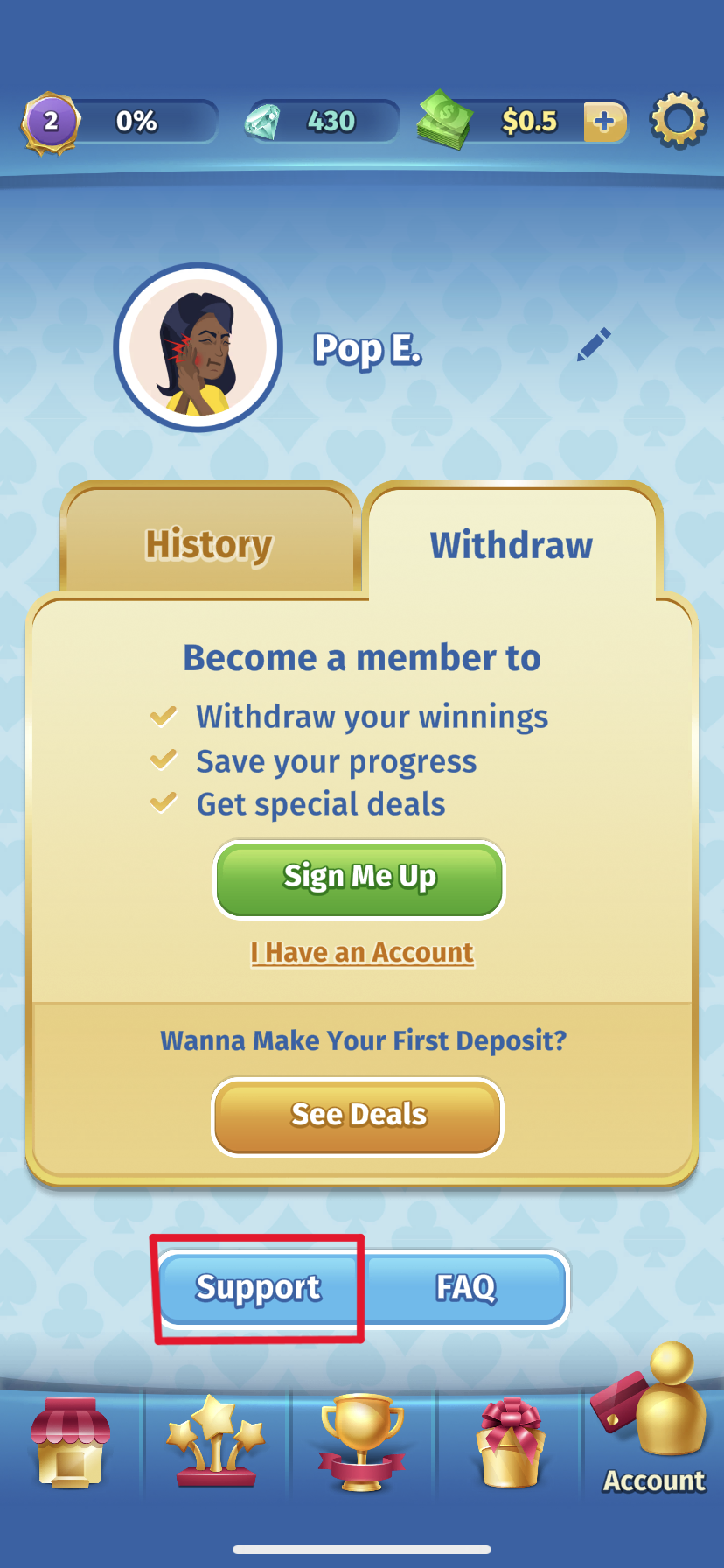Open the trophy tab

(361, 1444)
